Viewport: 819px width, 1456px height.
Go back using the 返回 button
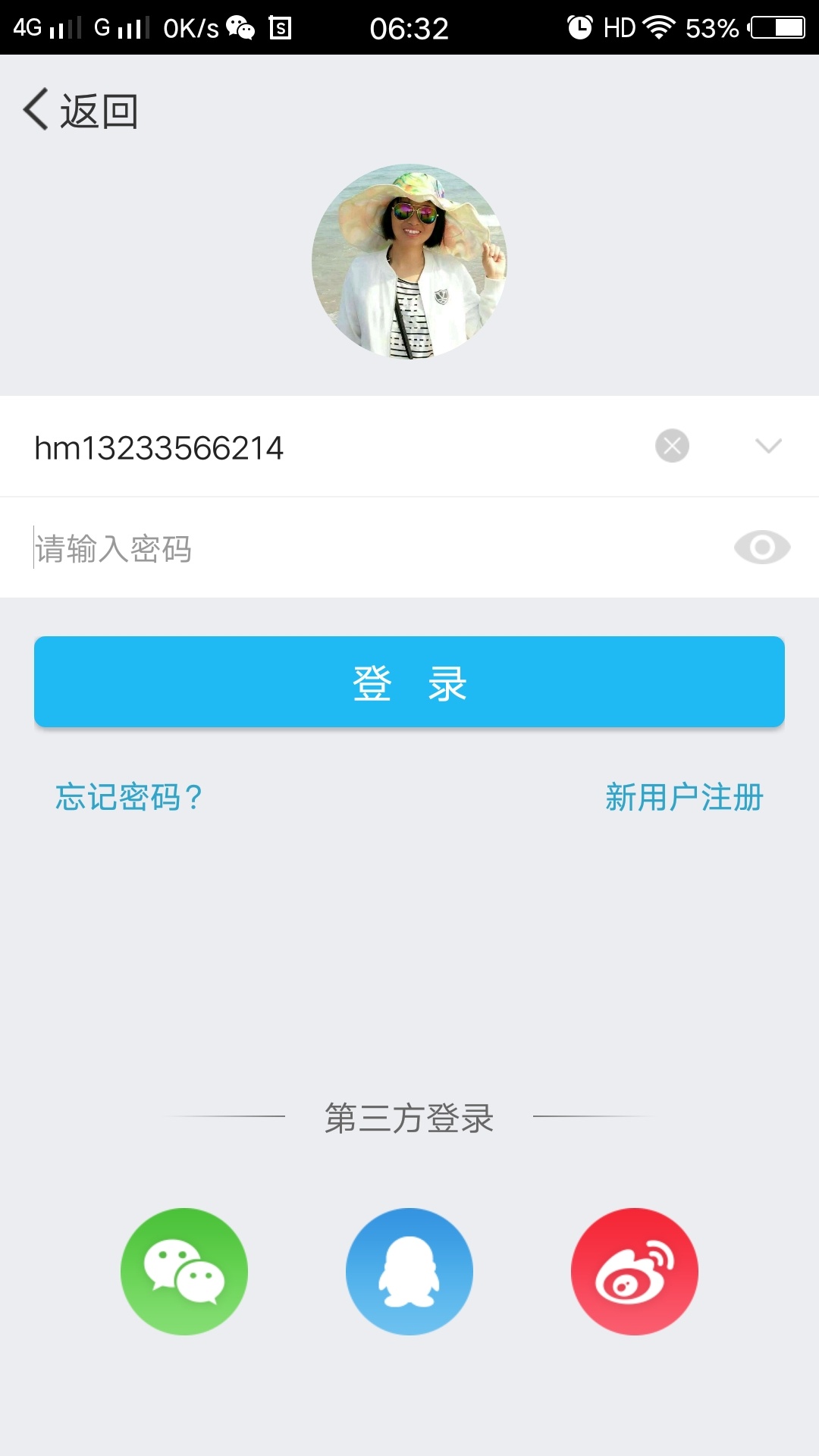(x=80, y=111)
